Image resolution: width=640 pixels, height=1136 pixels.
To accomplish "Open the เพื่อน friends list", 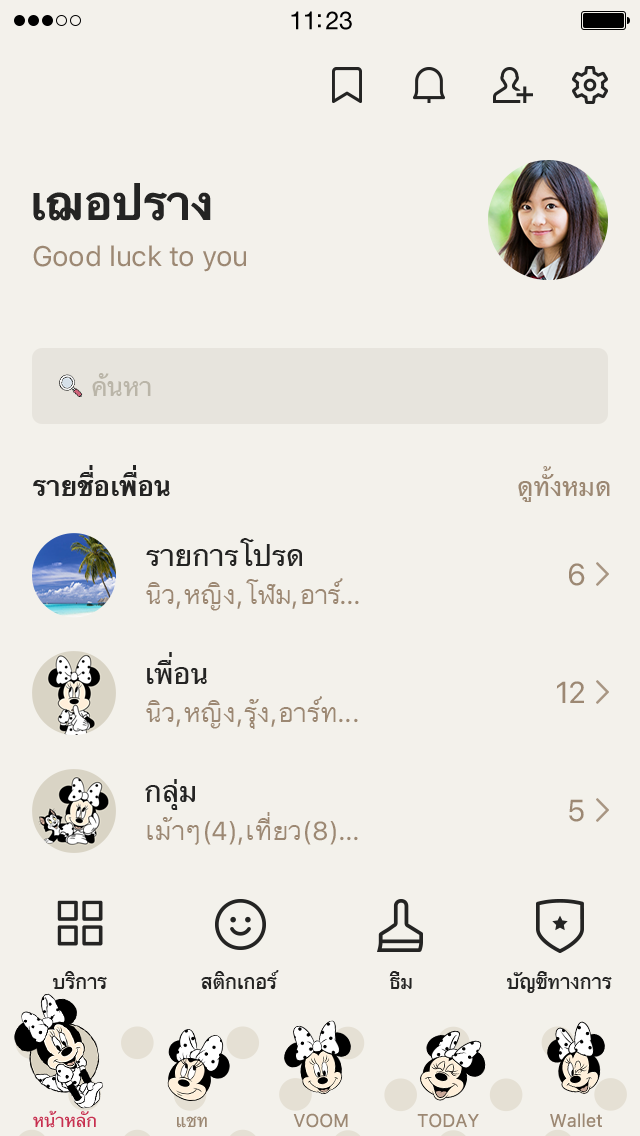I will pos(320,693).
